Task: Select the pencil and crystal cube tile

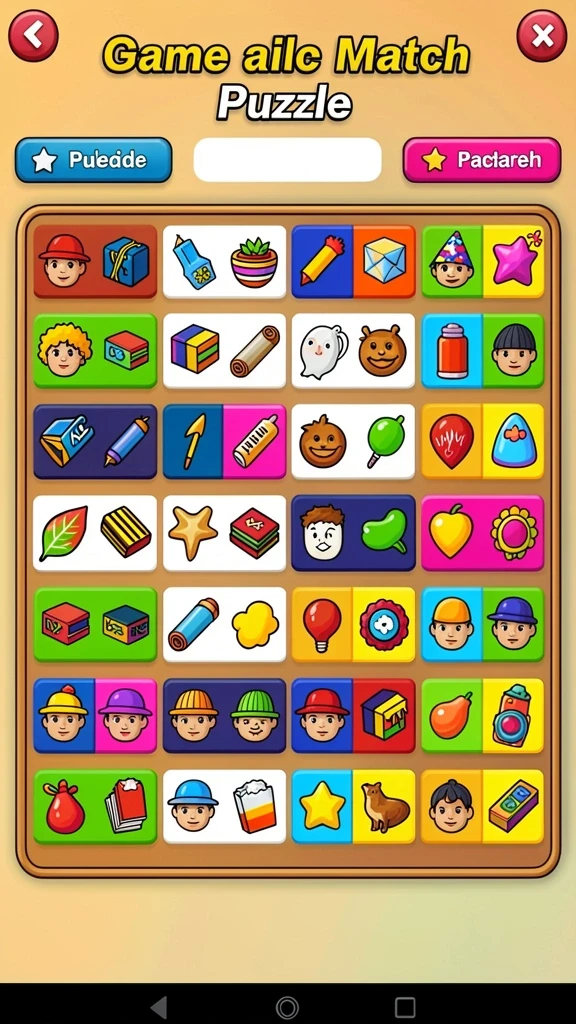Action: click(353, 261)
